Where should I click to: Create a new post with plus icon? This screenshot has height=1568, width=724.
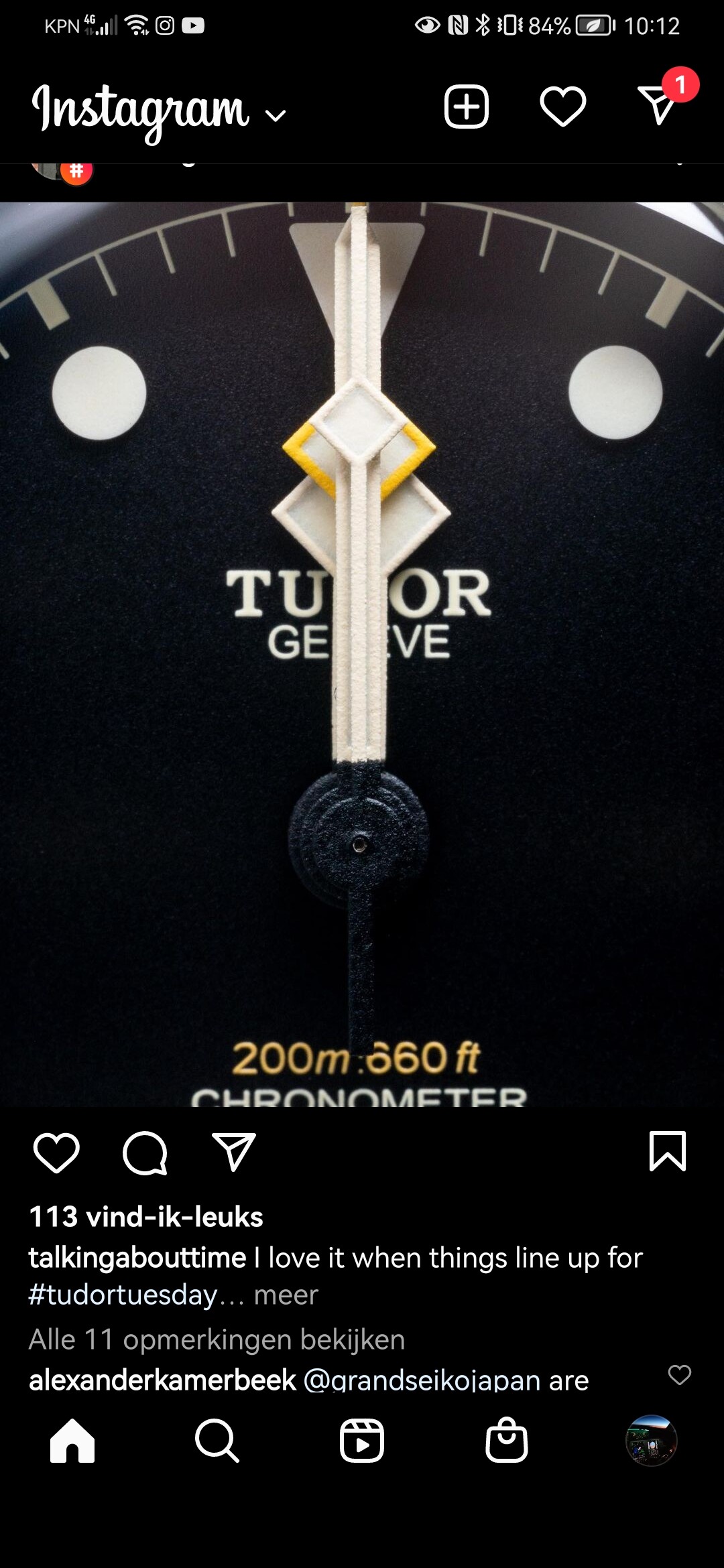coord(467,107)
